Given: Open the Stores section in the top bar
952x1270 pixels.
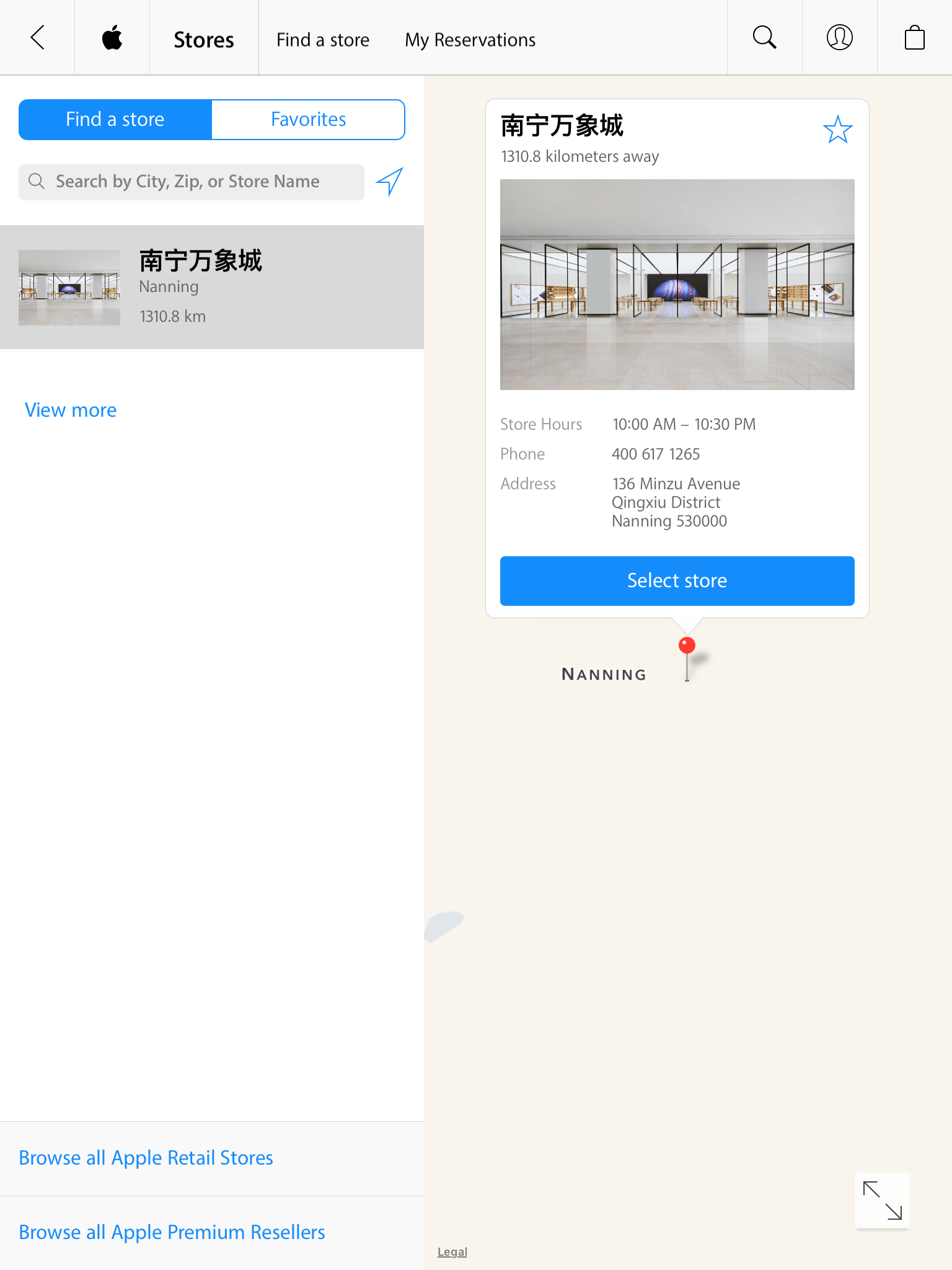Looking at the screenshot, I should click(203, 40).
